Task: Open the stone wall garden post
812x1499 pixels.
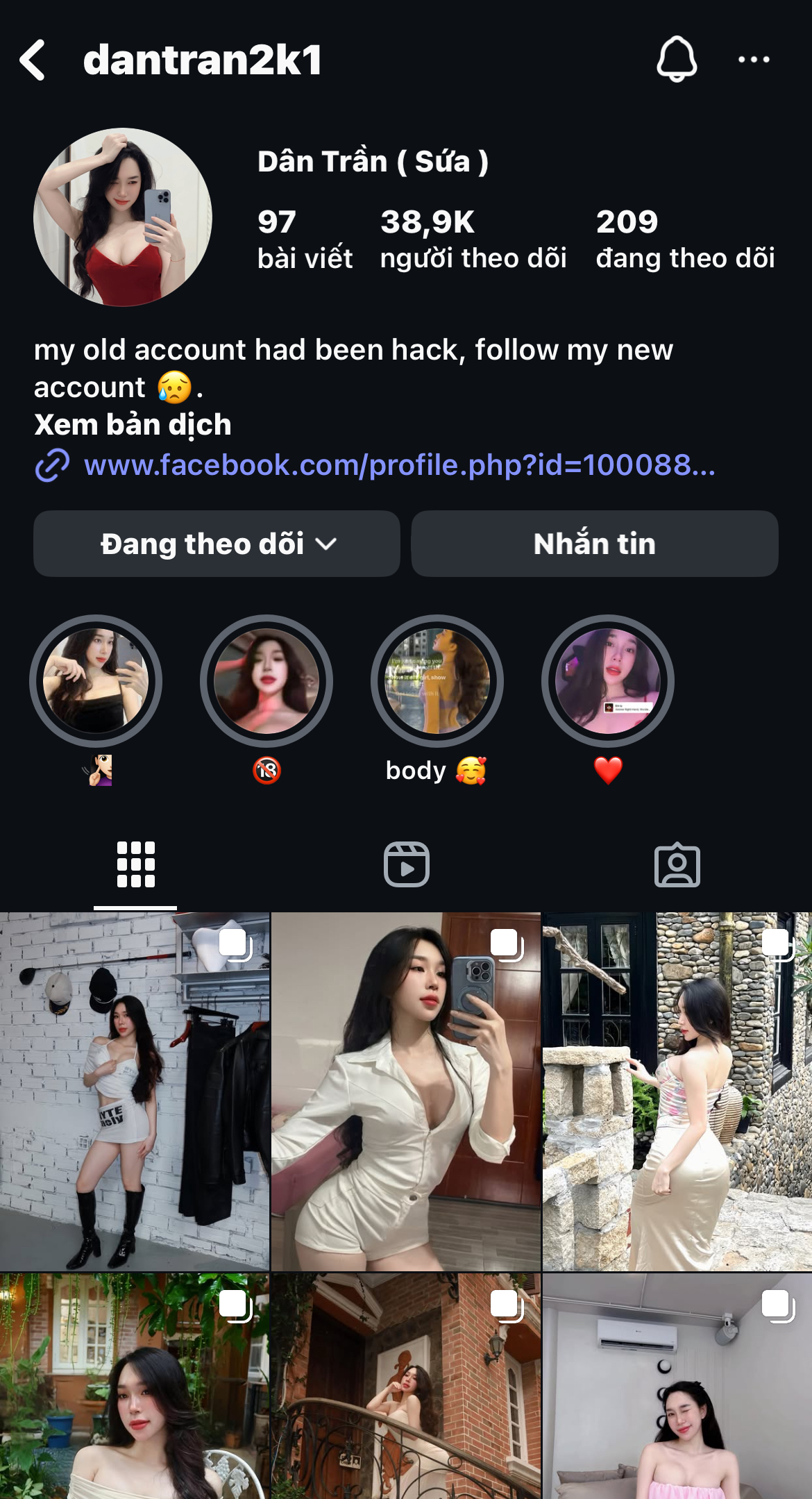Action: [x=677, y=1091]
